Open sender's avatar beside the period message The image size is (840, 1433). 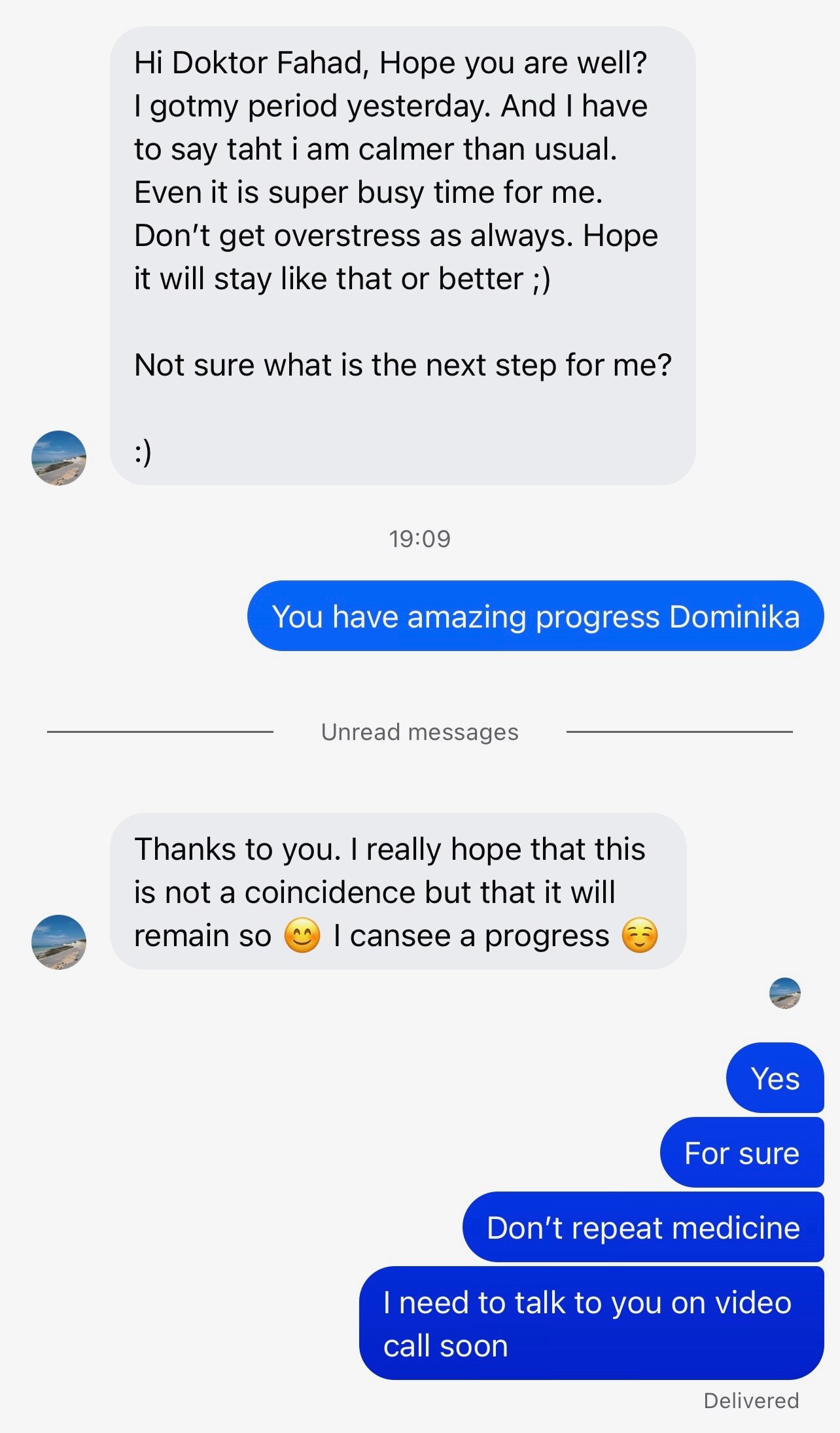click(x=59, y=457)
